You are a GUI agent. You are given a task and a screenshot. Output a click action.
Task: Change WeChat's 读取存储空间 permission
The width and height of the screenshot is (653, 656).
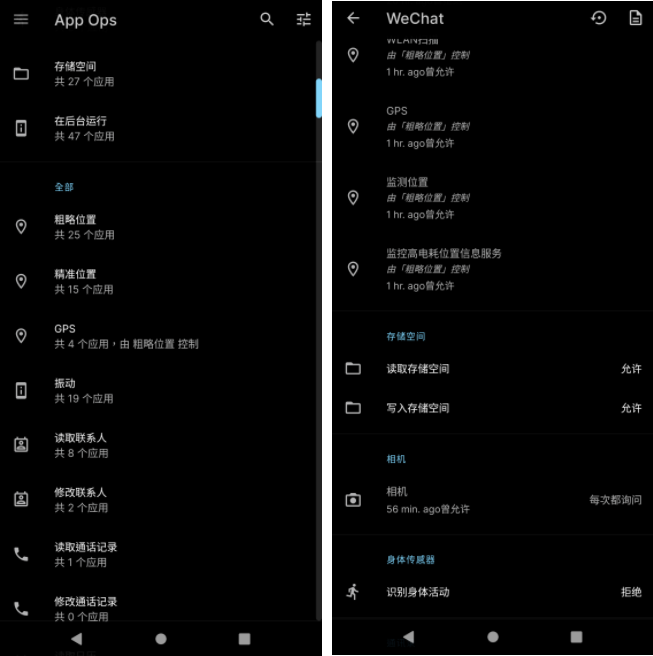492,369
